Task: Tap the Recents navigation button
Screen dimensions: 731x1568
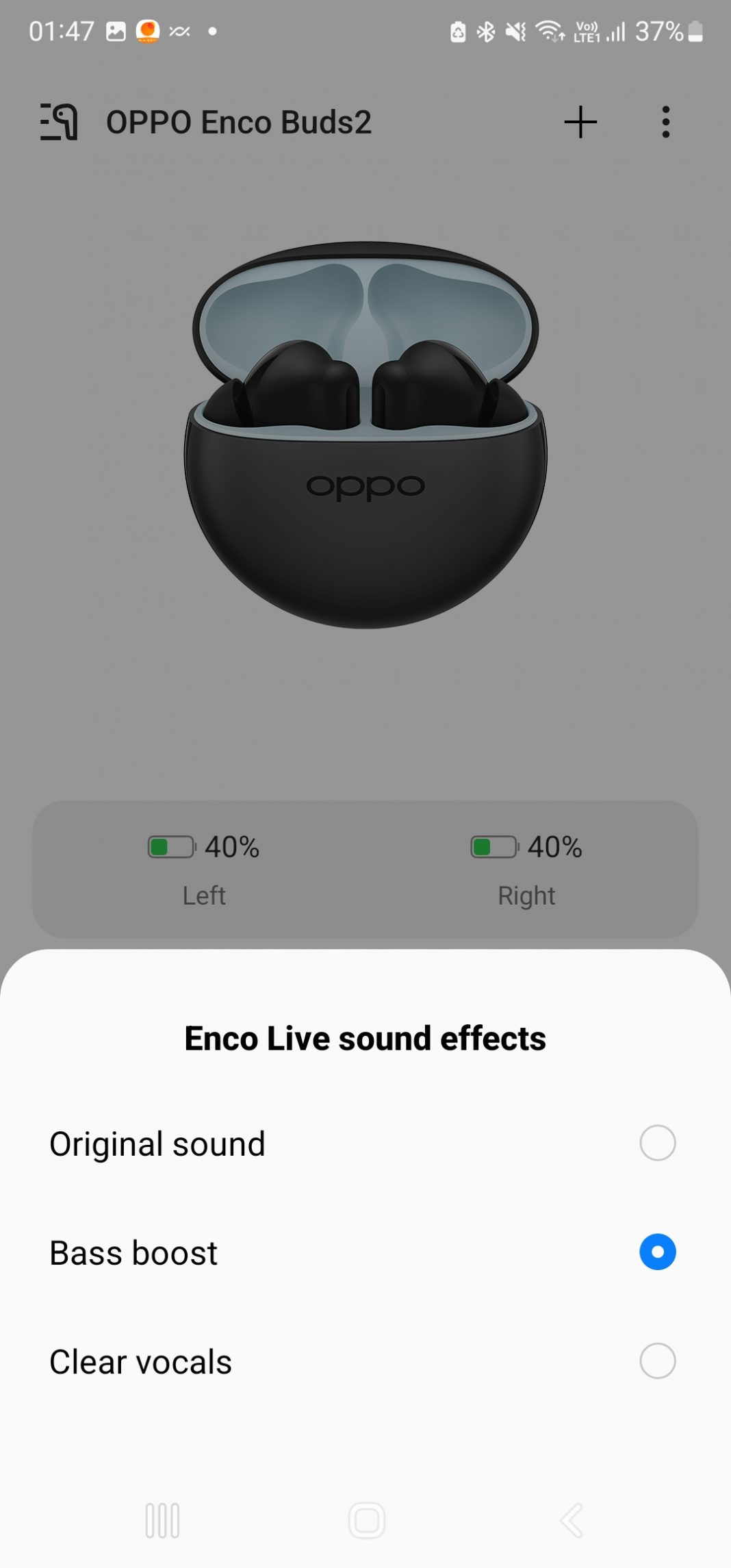Action: (x=162, y=1519)
